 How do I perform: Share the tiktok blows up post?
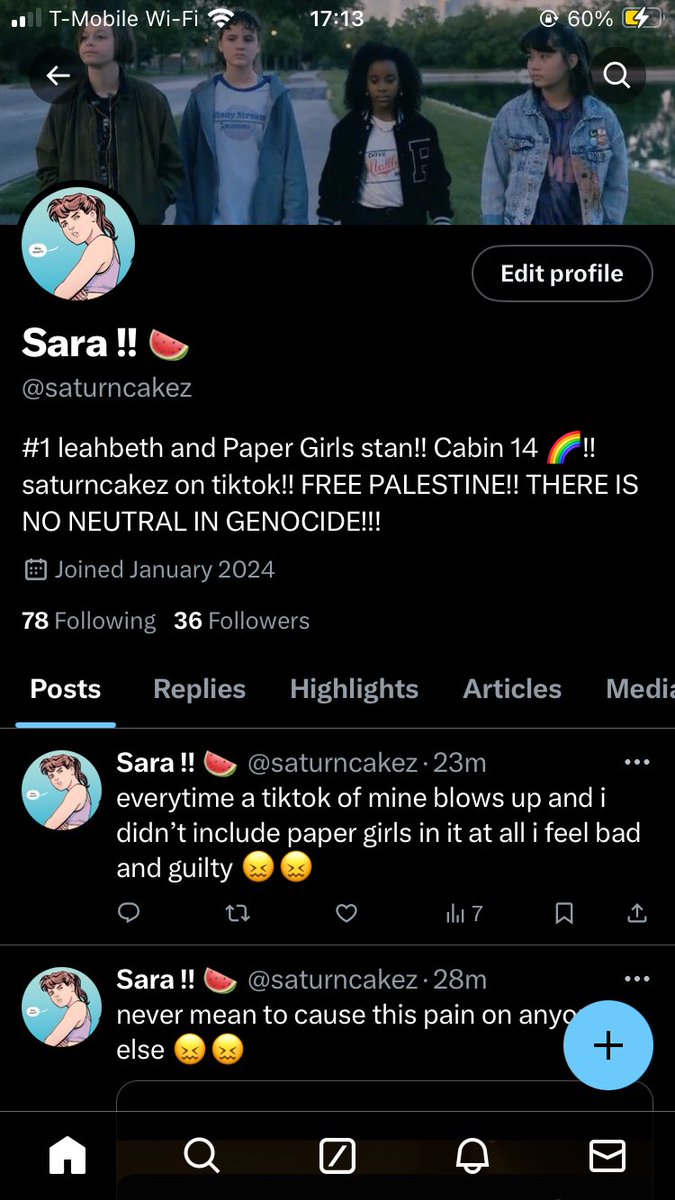coord(636,912)
